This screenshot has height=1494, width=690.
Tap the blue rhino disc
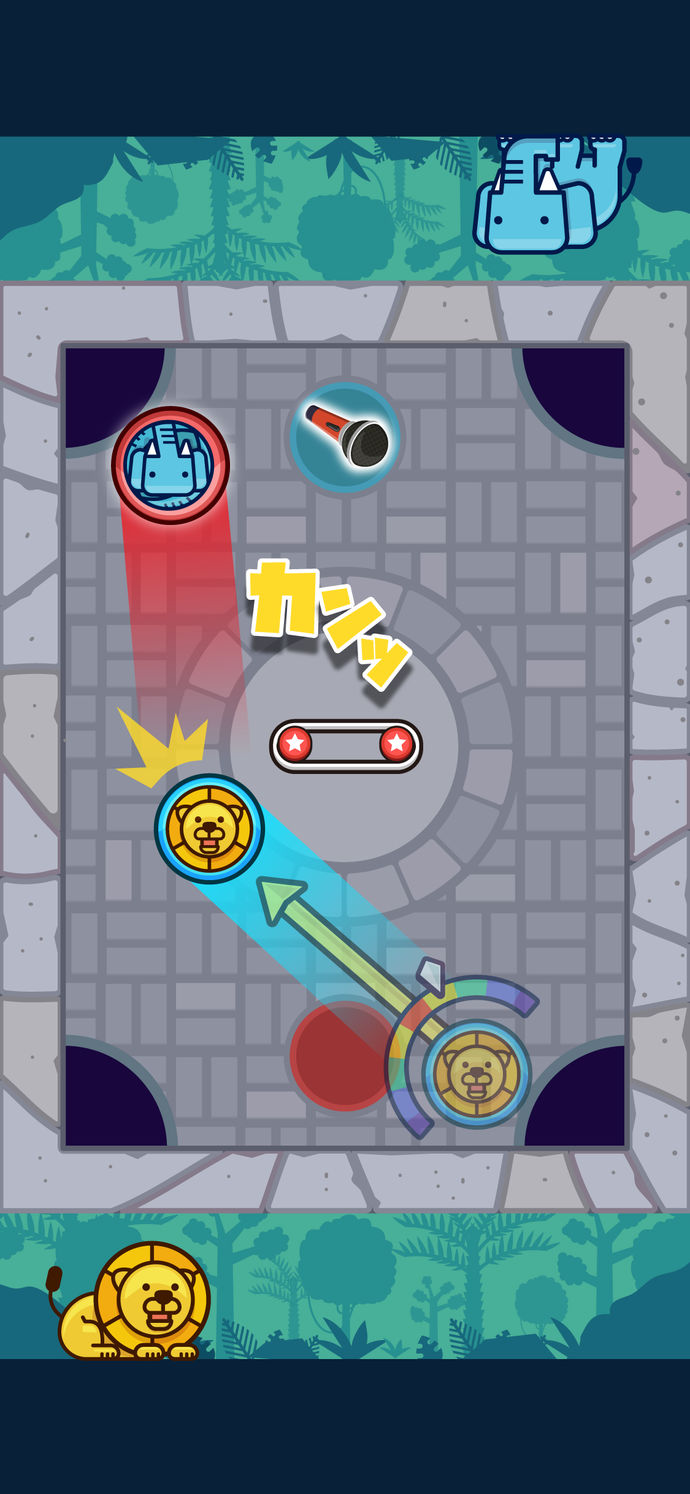pos(170,465)
